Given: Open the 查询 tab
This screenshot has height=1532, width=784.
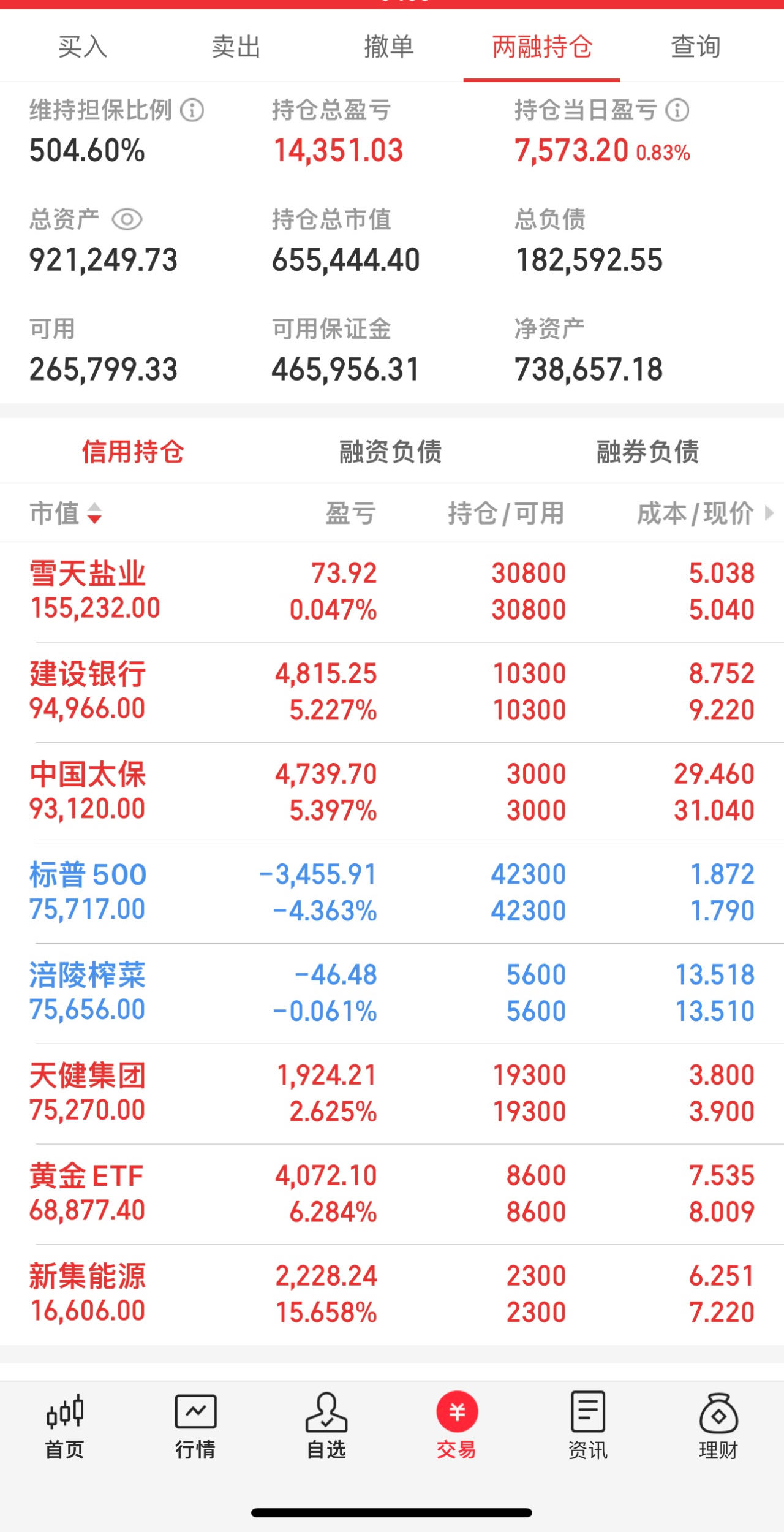Looking at the screenshot, I should (x=696, y=47).
